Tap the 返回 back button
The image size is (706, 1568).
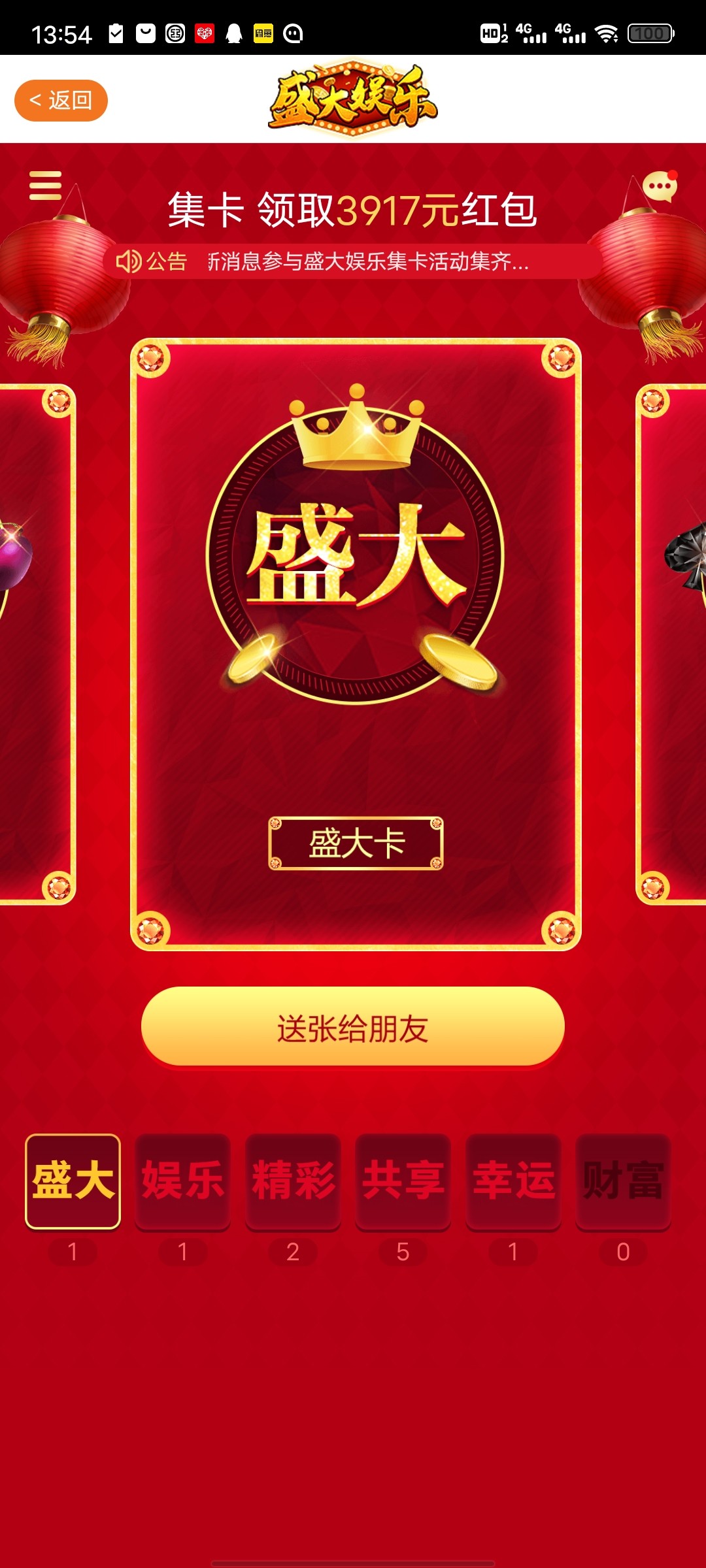(61, 101)
